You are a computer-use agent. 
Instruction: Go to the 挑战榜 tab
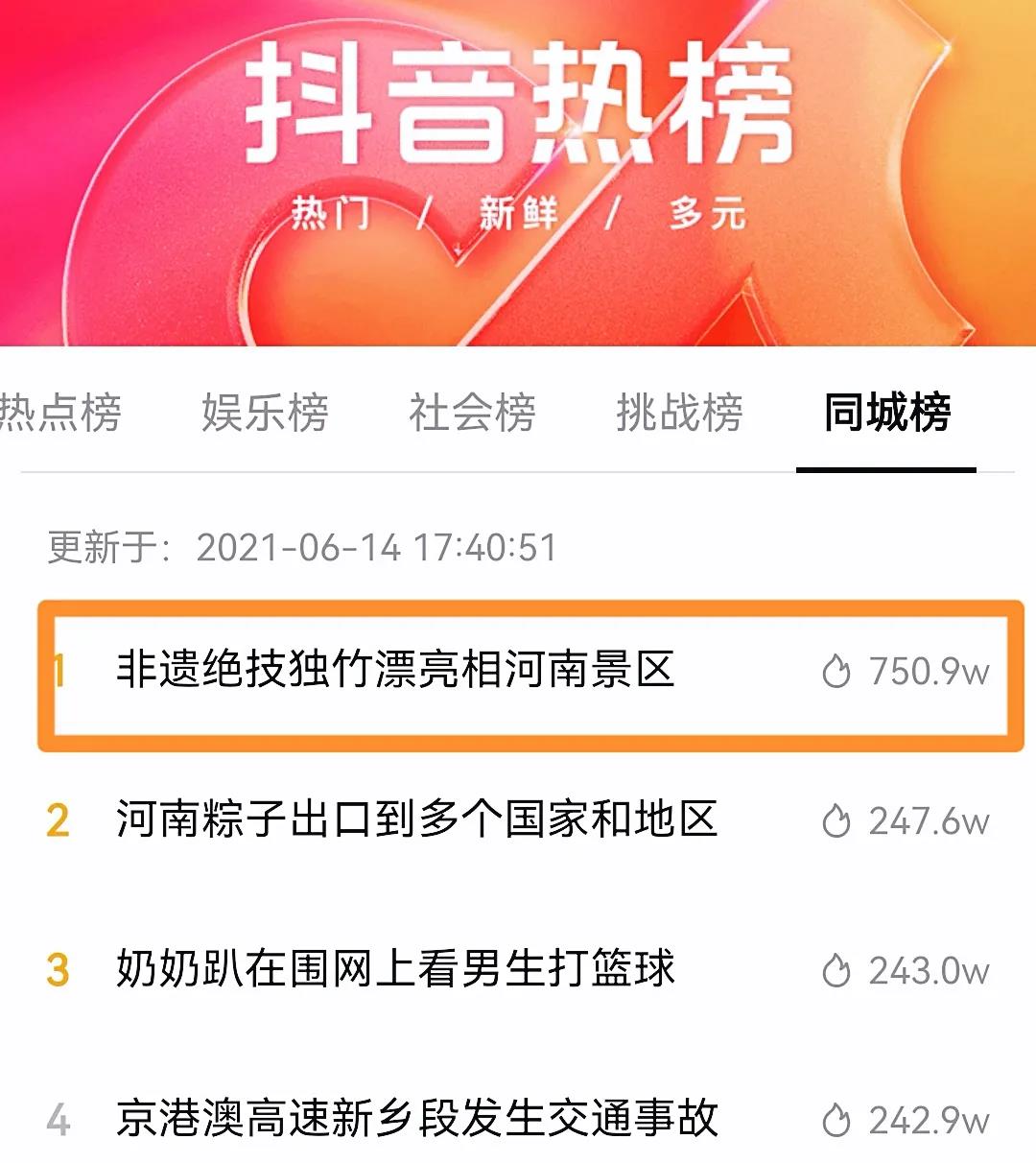[679, 414]
